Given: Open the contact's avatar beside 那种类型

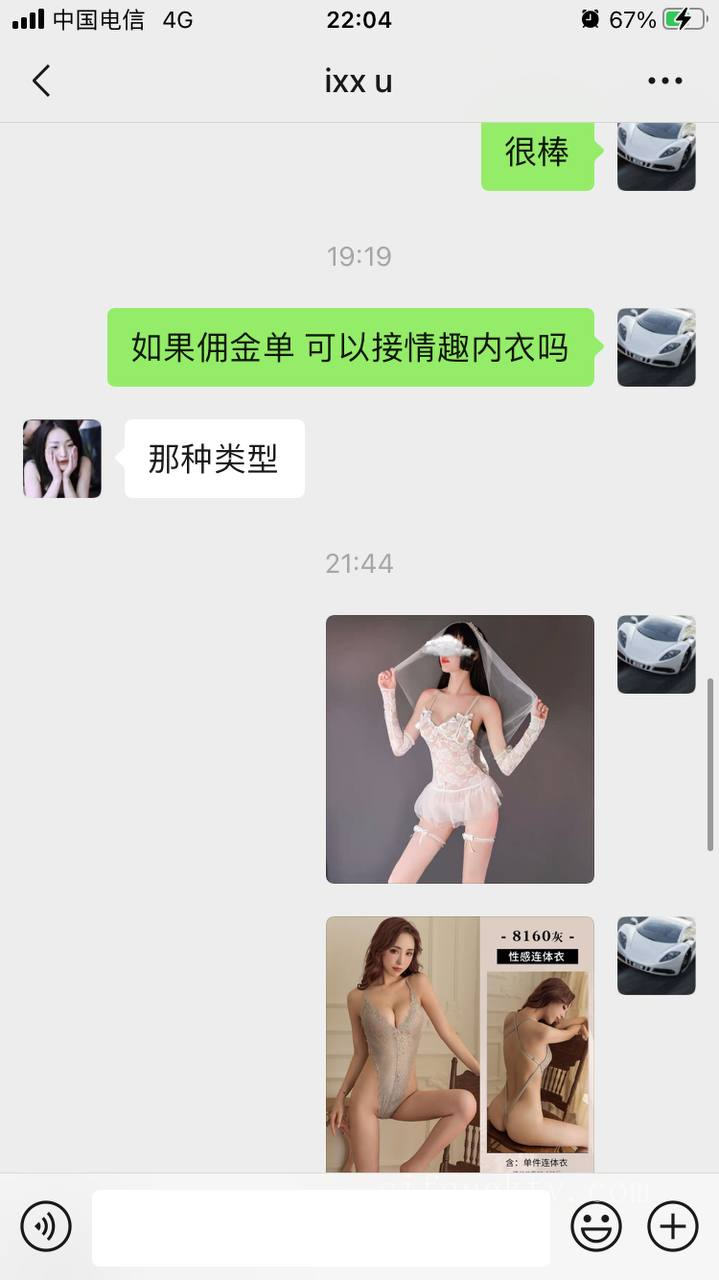Looking at the screenshot, I should point(62,459).
